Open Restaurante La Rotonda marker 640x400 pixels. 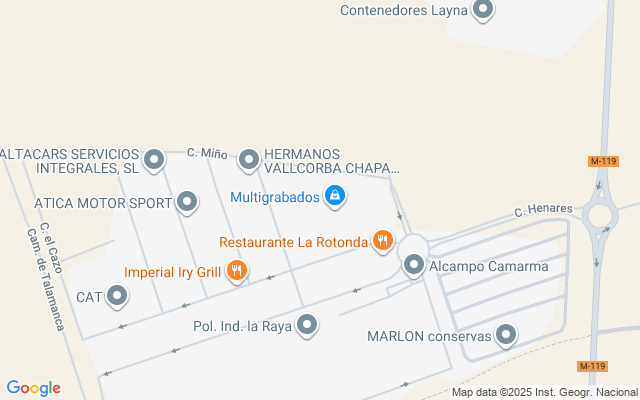coord(382,241)
